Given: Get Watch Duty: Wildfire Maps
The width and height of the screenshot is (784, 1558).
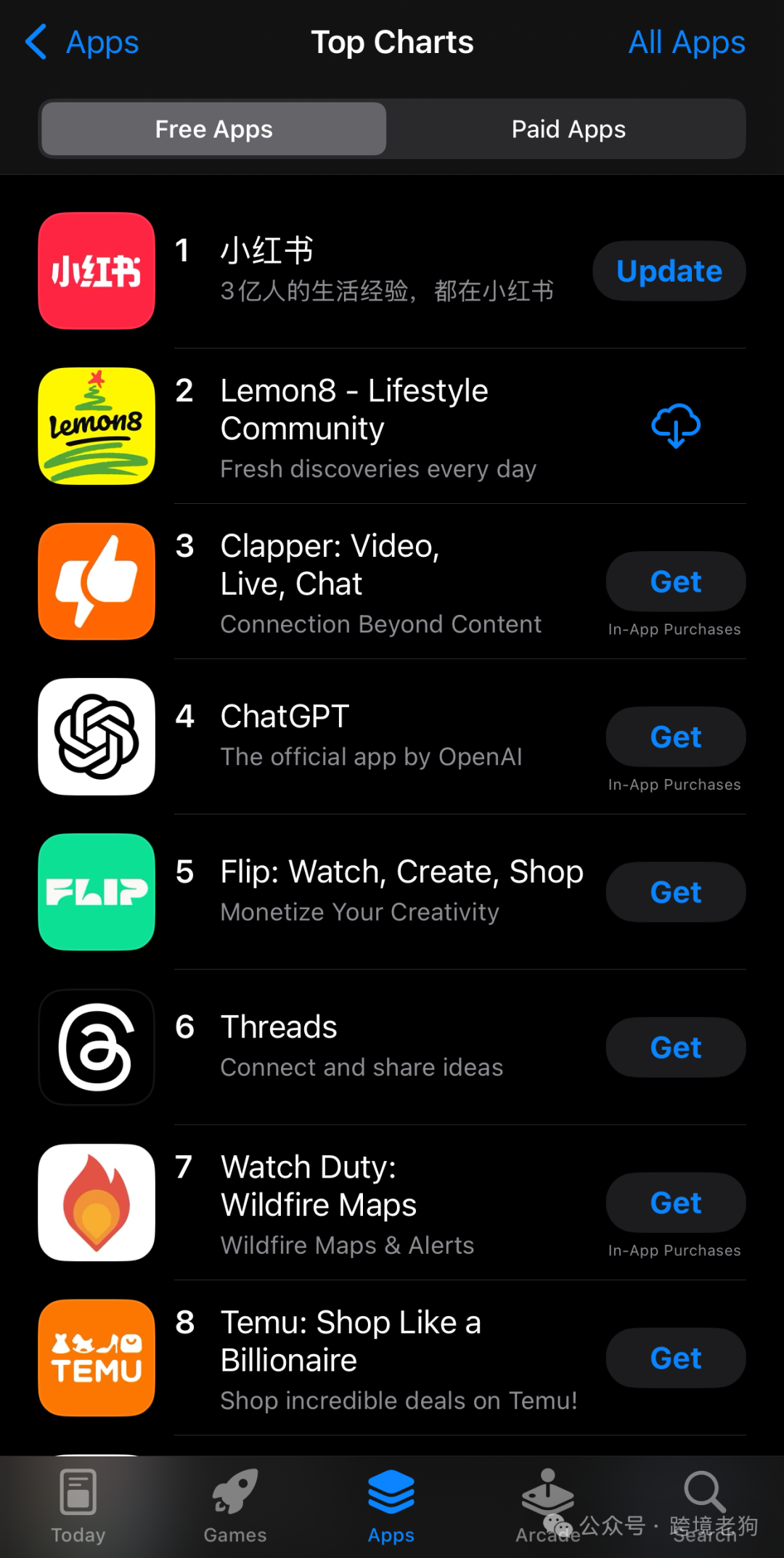Looking at the screenshot, I should (x=675, y=1203).
